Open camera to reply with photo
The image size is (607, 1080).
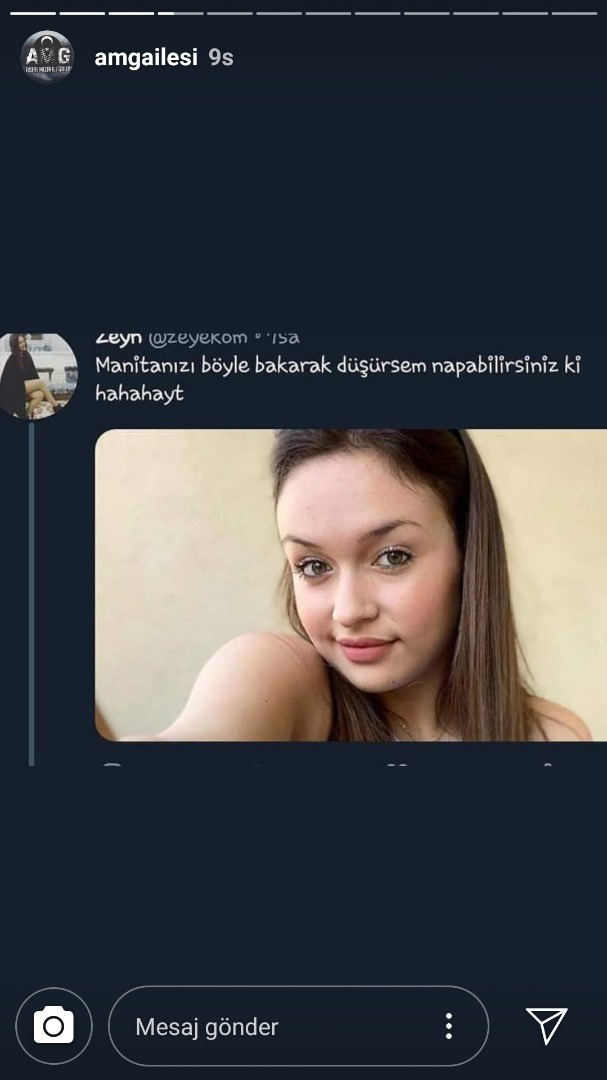click(x=54, y=1026)
